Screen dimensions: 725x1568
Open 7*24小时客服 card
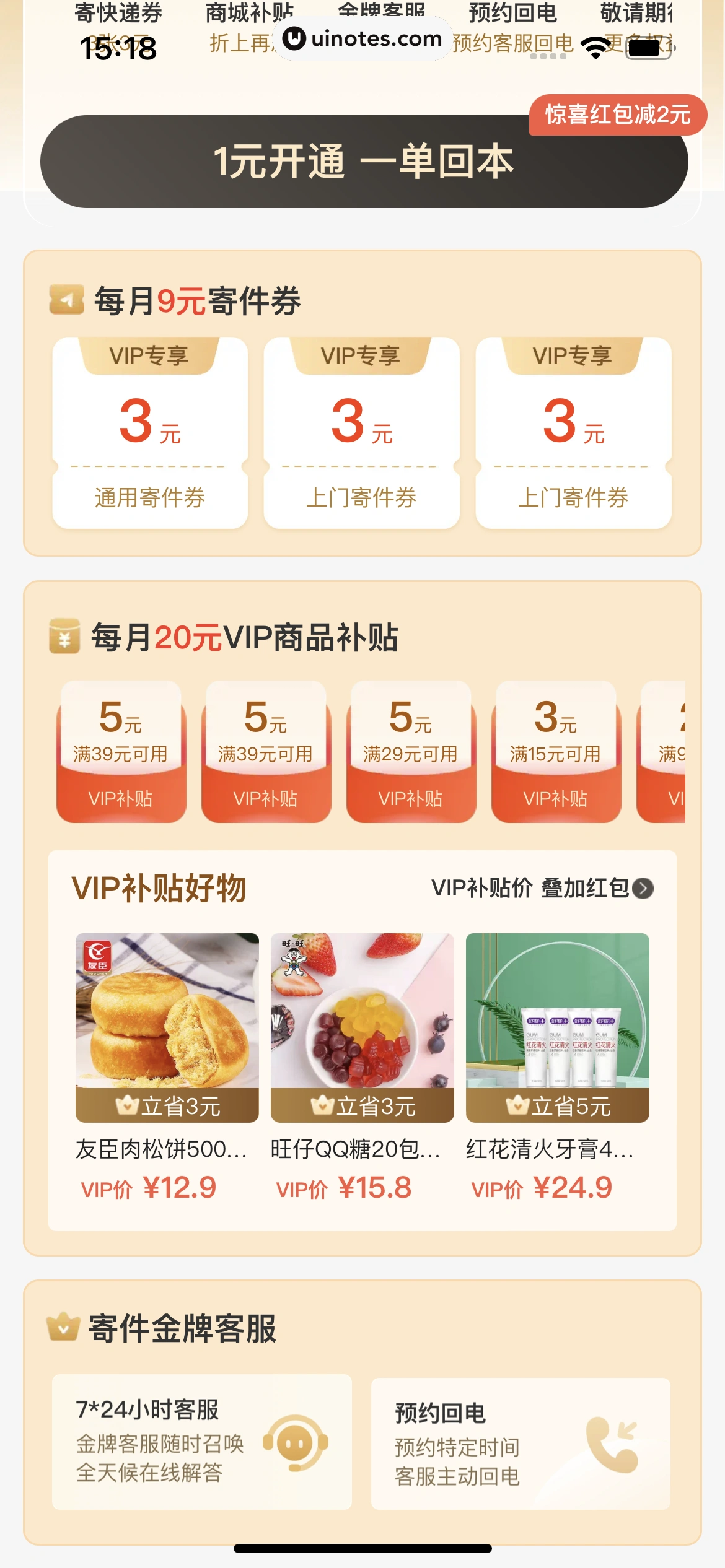201,1441
